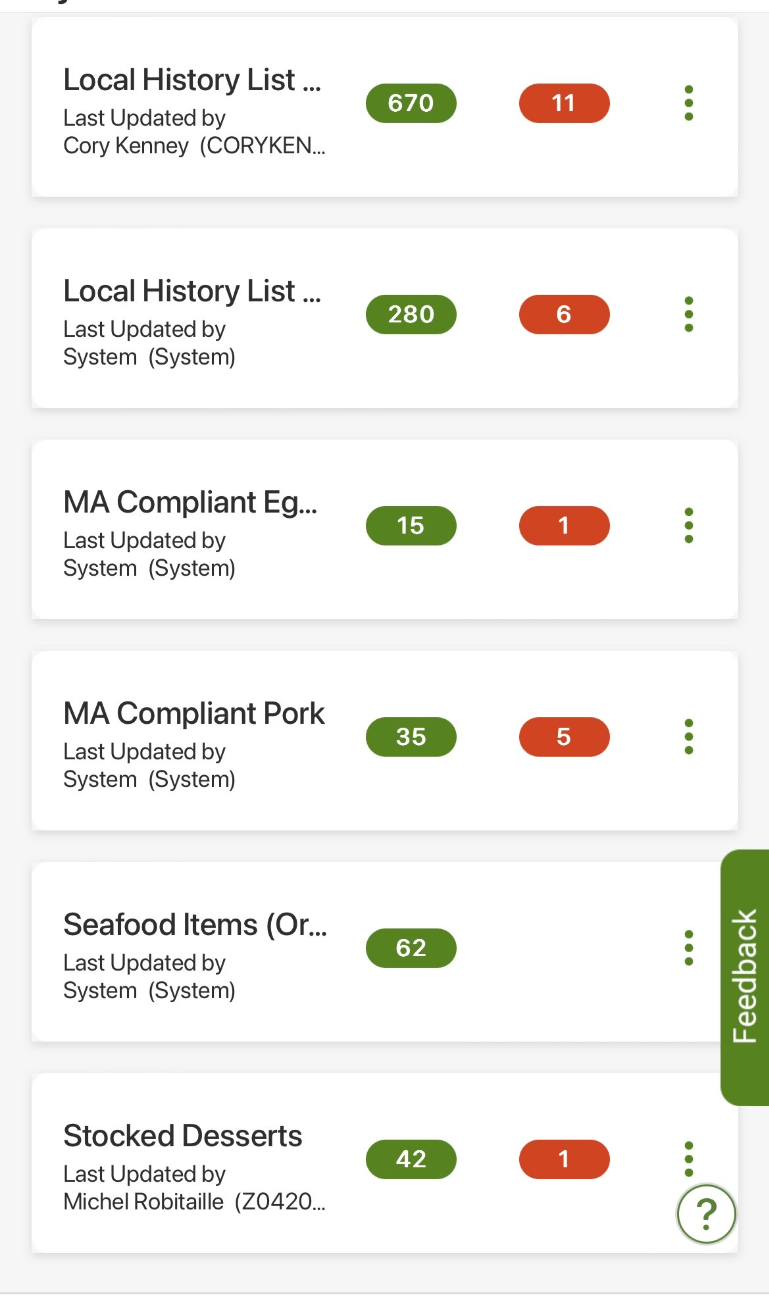
Task: Open the MA Compliant Pork list
Action: 385,740
